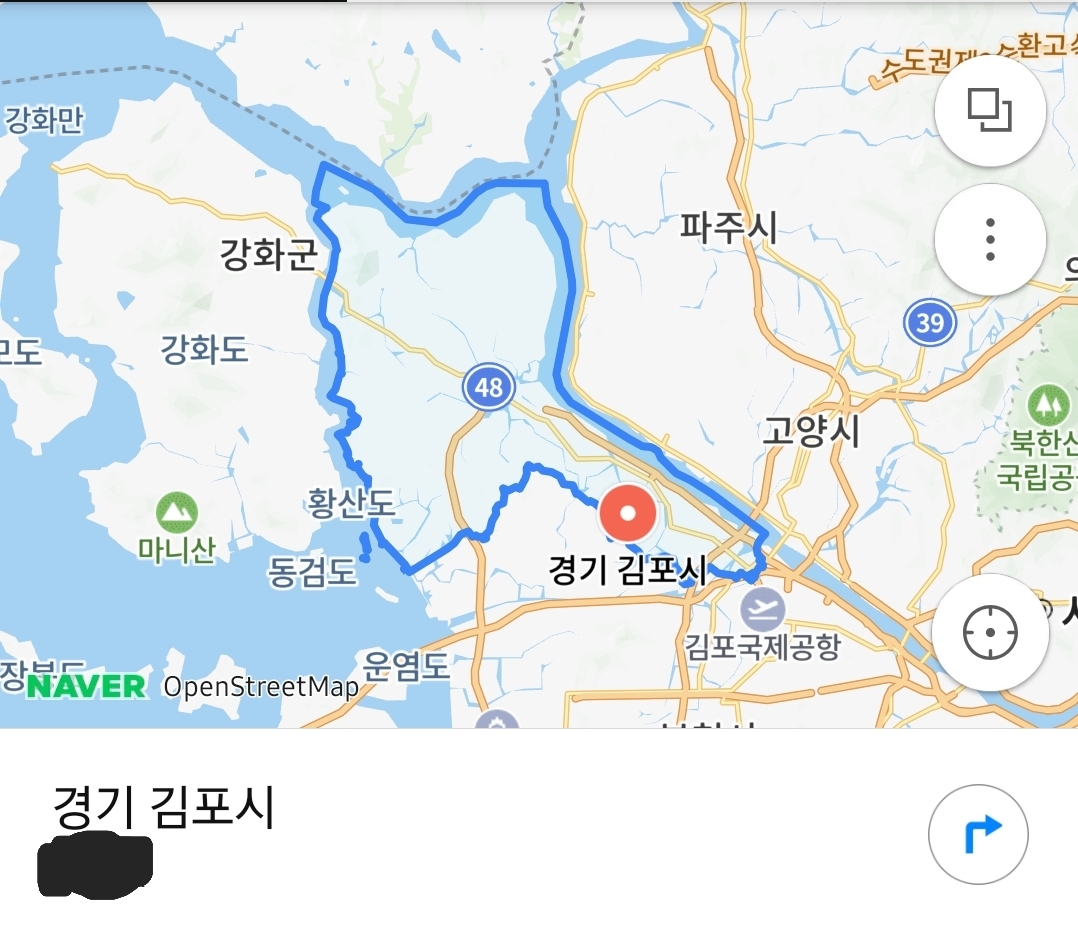1078x930 pixels.
Task: Center map on my current location
Action: tap(990, 633)
